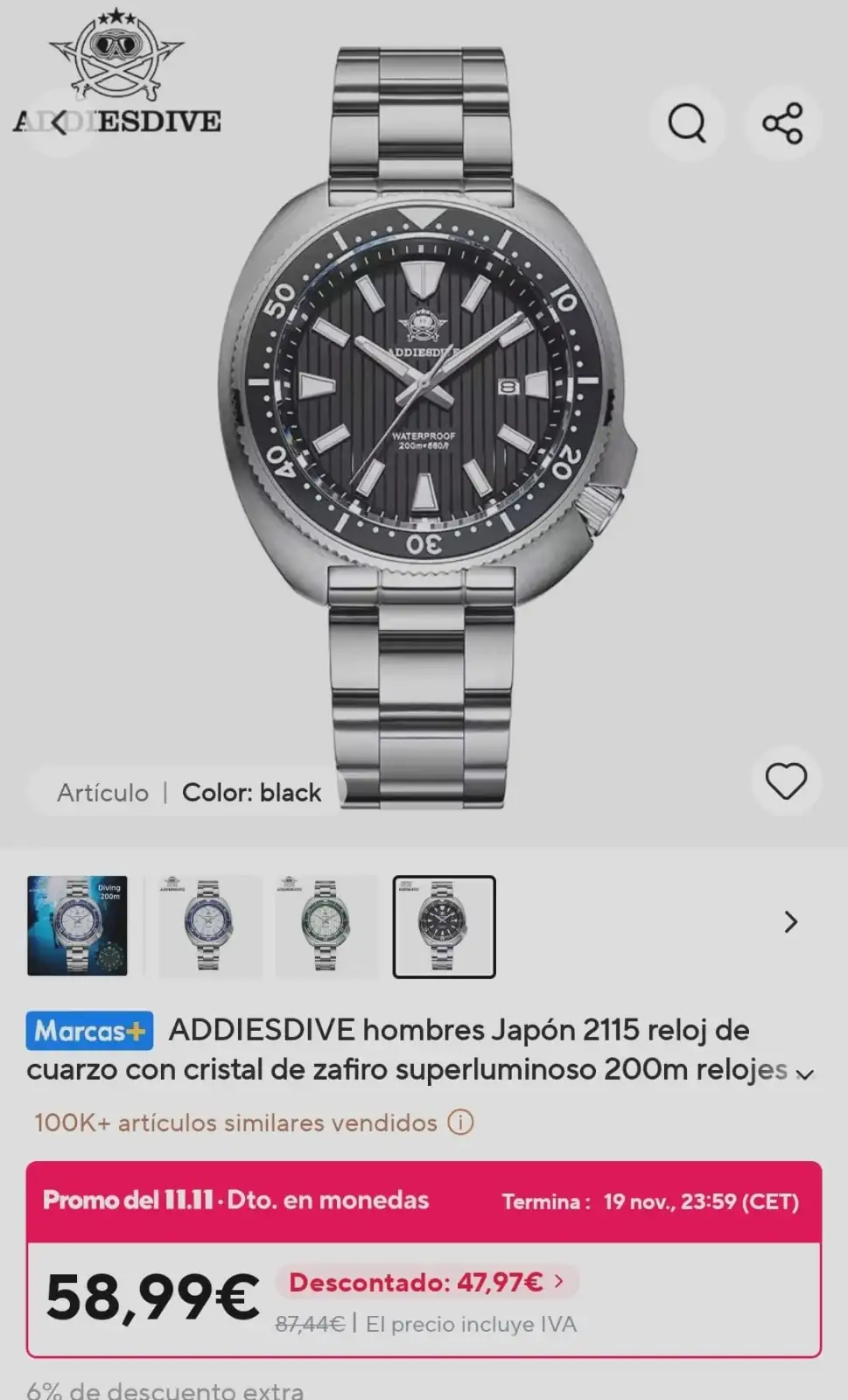Select the green bezel watch variant
The width and height of the screenshot is (848, 1400).
[x=326, y=926]
